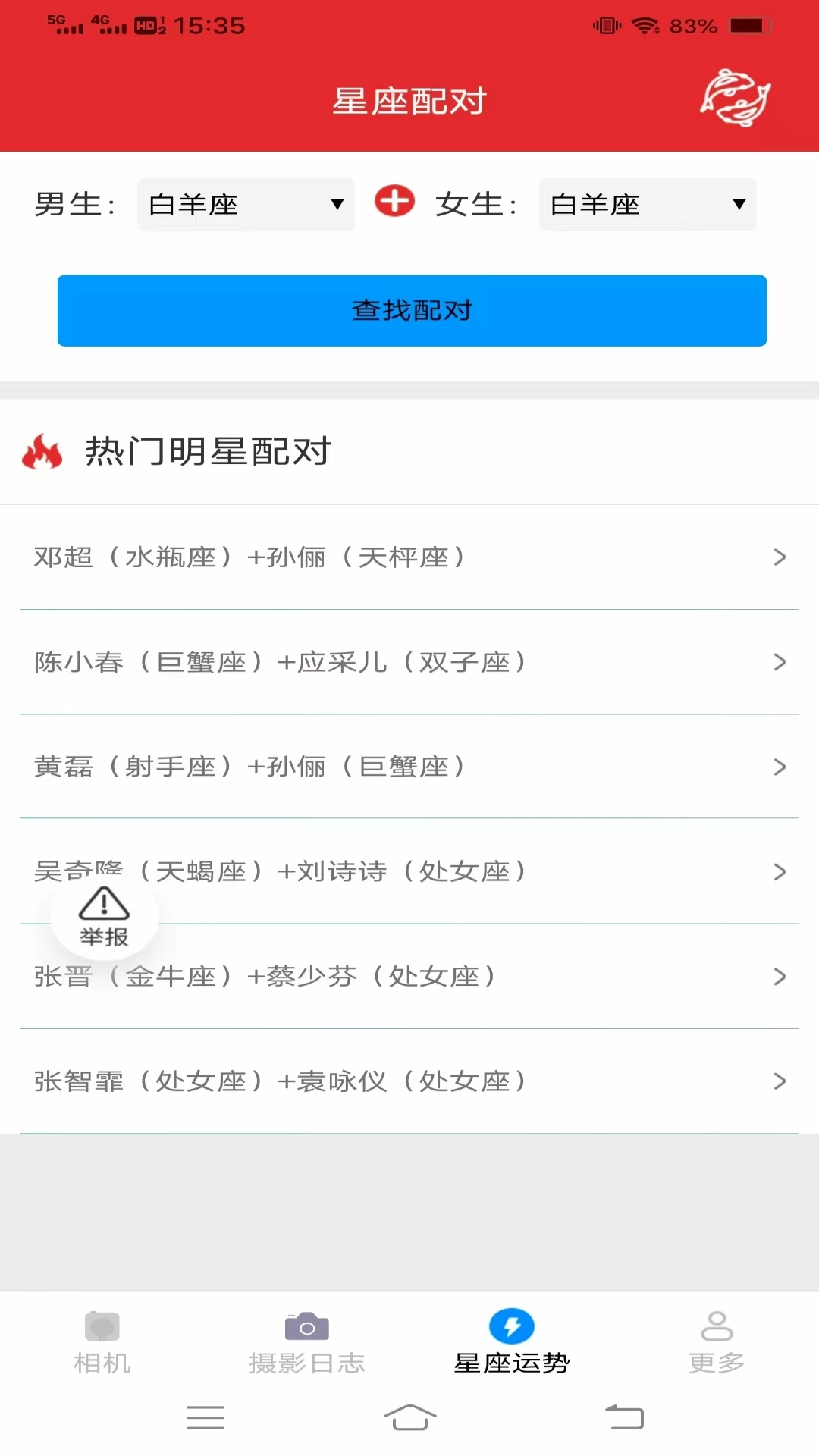
Task: Click the 更多 person icon
Action: [x=716, y=1323]
